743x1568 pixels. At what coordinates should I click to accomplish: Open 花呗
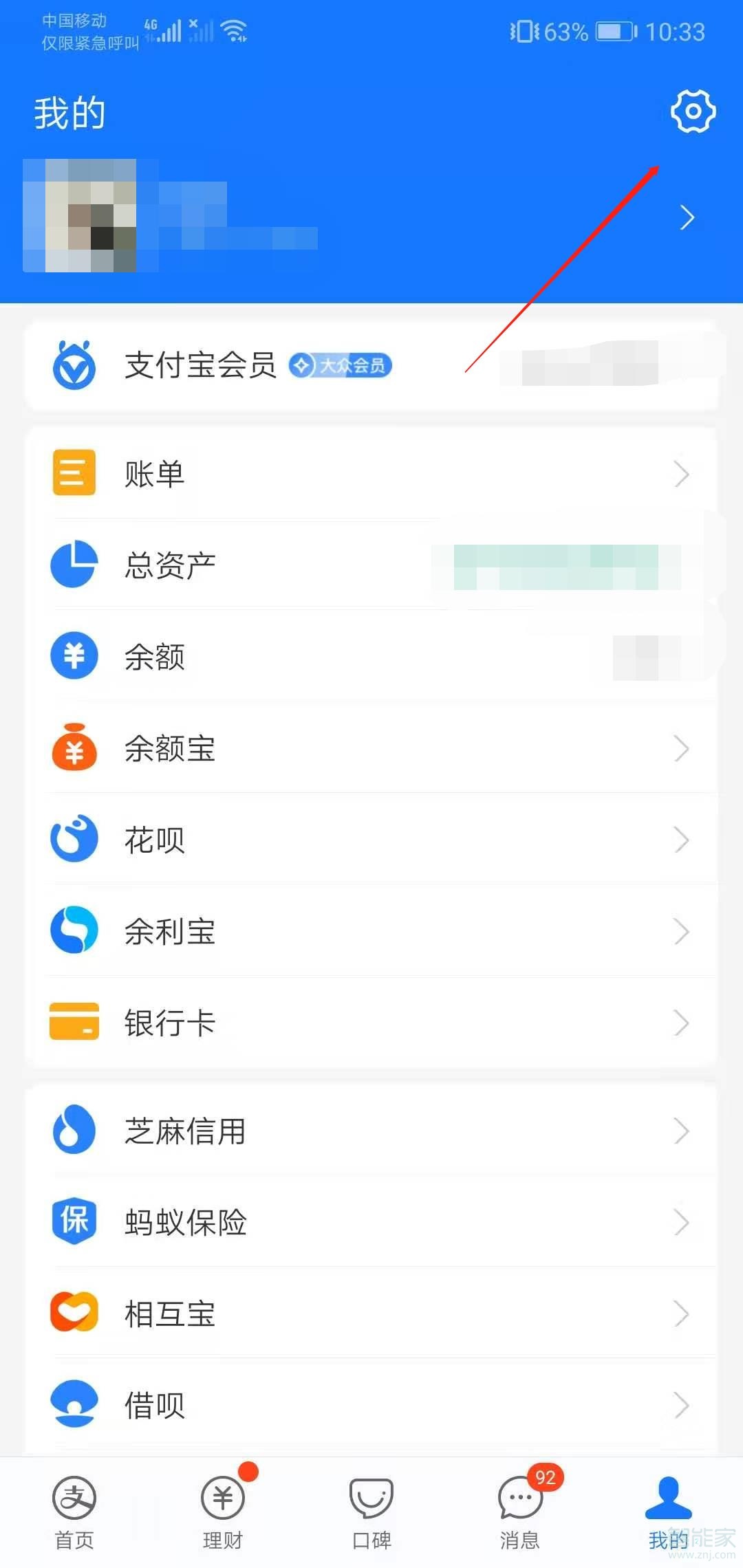(371, 840)
